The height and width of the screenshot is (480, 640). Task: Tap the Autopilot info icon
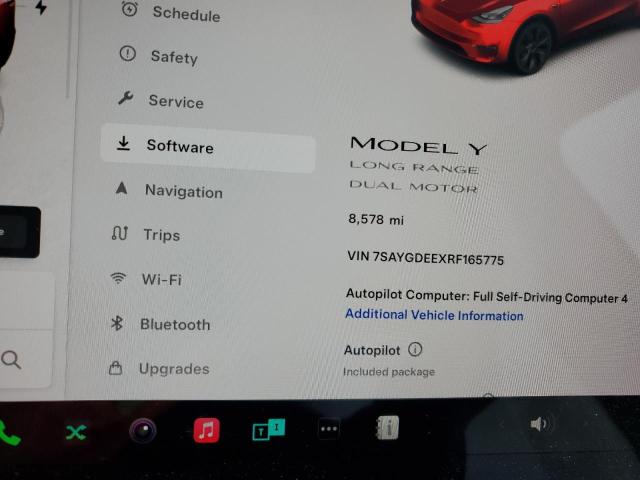click(415, 350)
